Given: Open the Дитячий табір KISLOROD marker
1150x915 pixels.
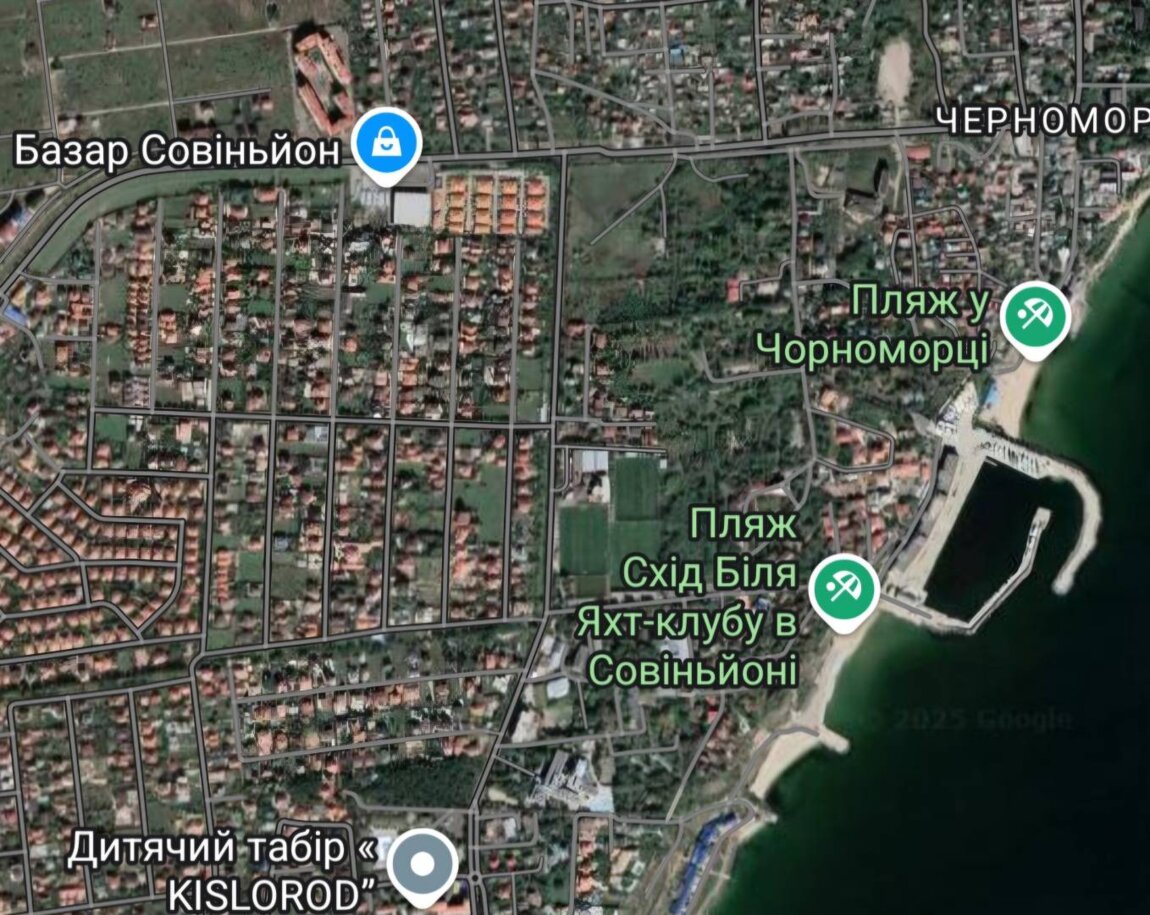Looking at the screenshot, I should pyautogui.click(x=423, y=865).
